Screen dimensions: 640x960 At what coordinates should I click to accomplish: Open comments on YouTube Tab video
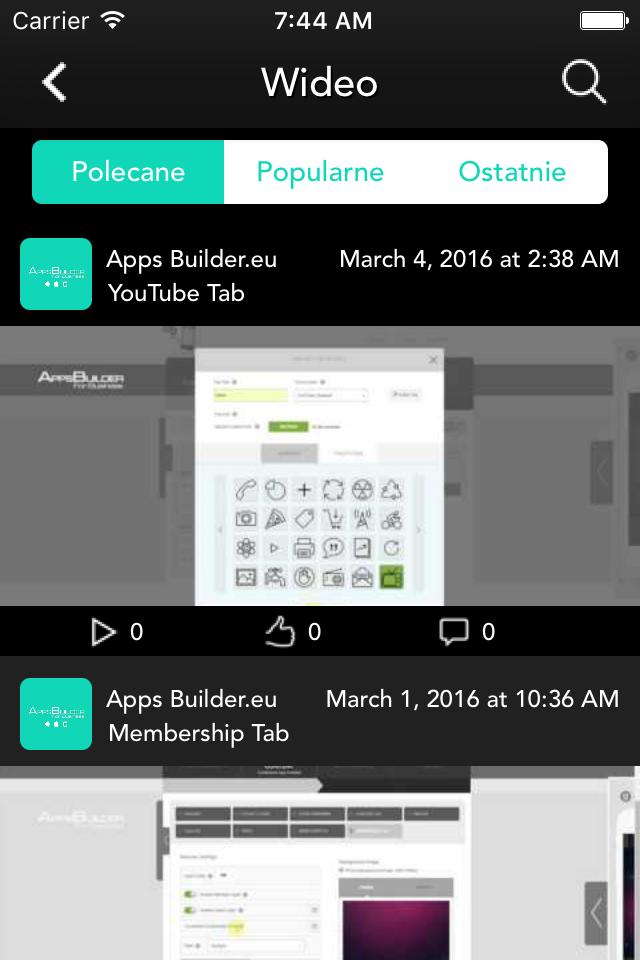pos(454,632)
